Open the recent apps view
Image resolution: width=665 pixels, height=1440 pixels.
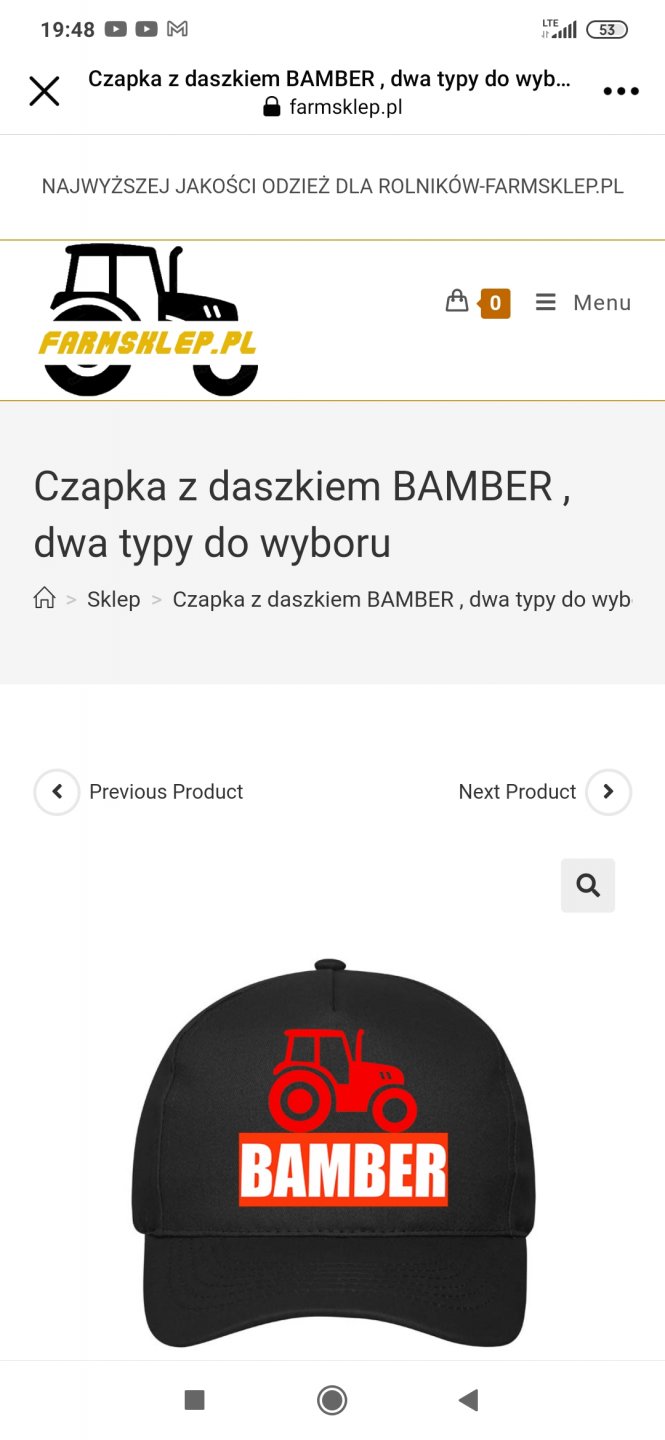(195, 1400)
